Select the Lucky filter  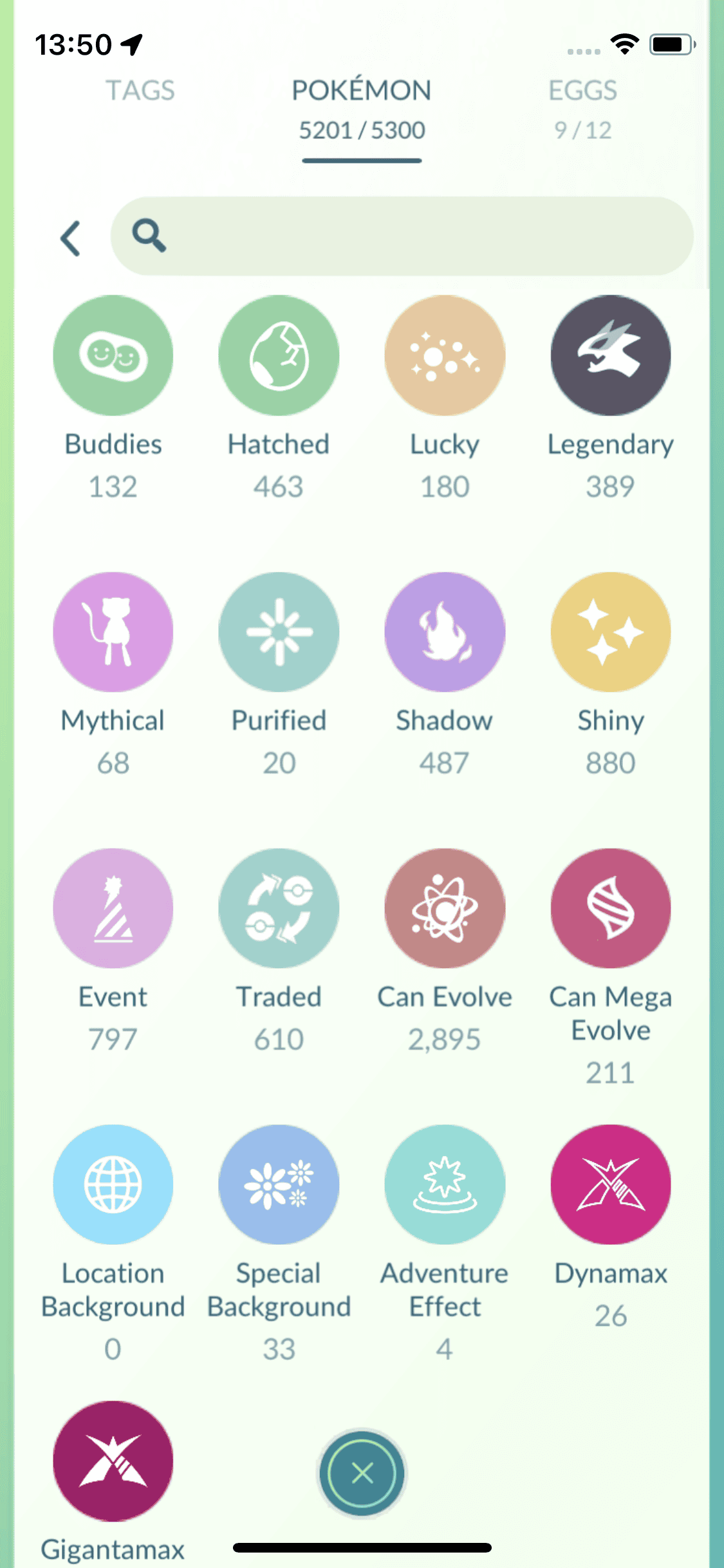pyautogui.click(x=445, y=356)
